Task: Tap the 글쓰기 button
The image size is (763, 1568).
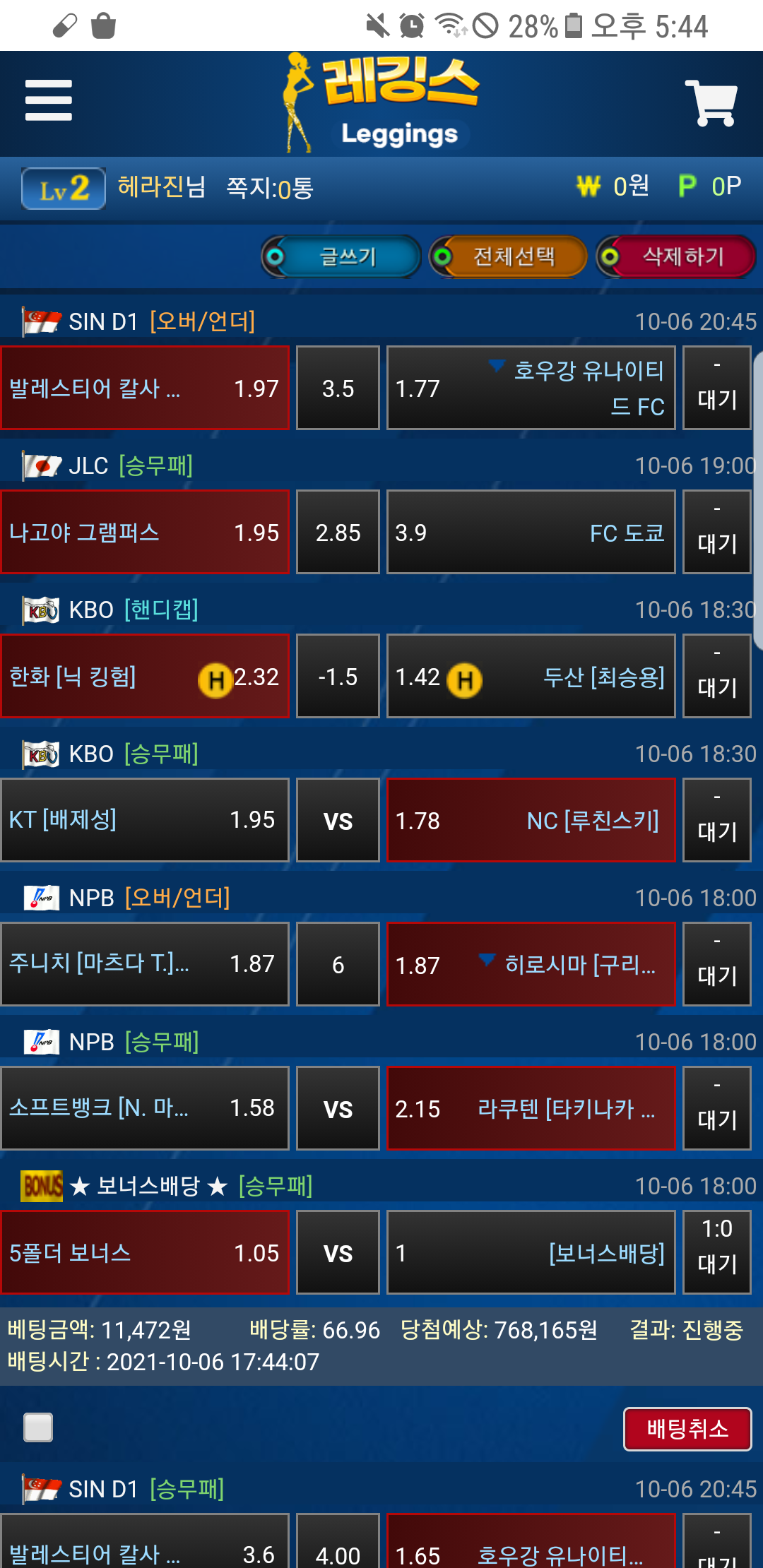Action: pyautogui.click(x=342, y=256)
